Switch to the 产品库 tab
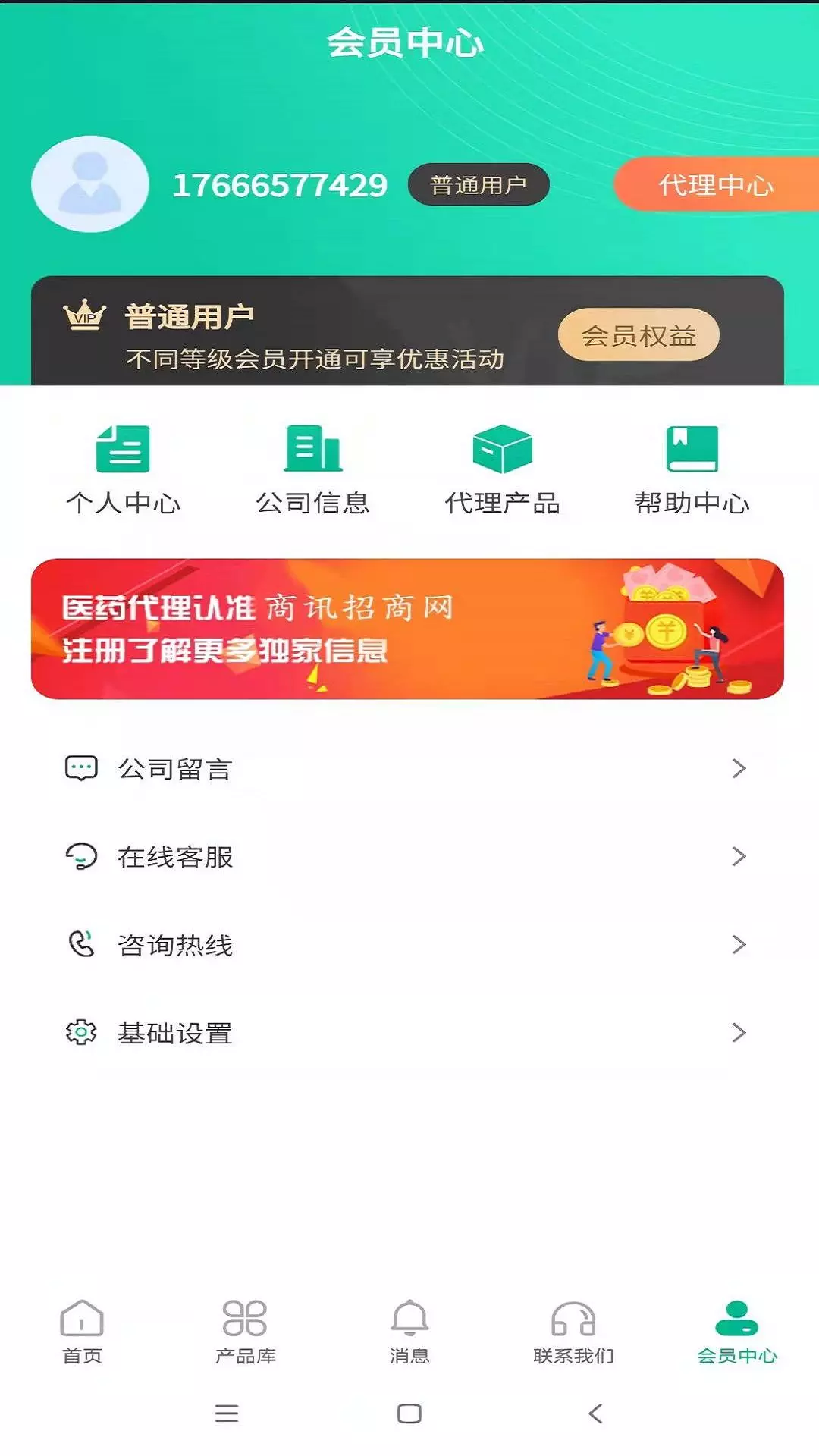Viewport: 819px width, 1456px height. click(x=245, y=1332)
